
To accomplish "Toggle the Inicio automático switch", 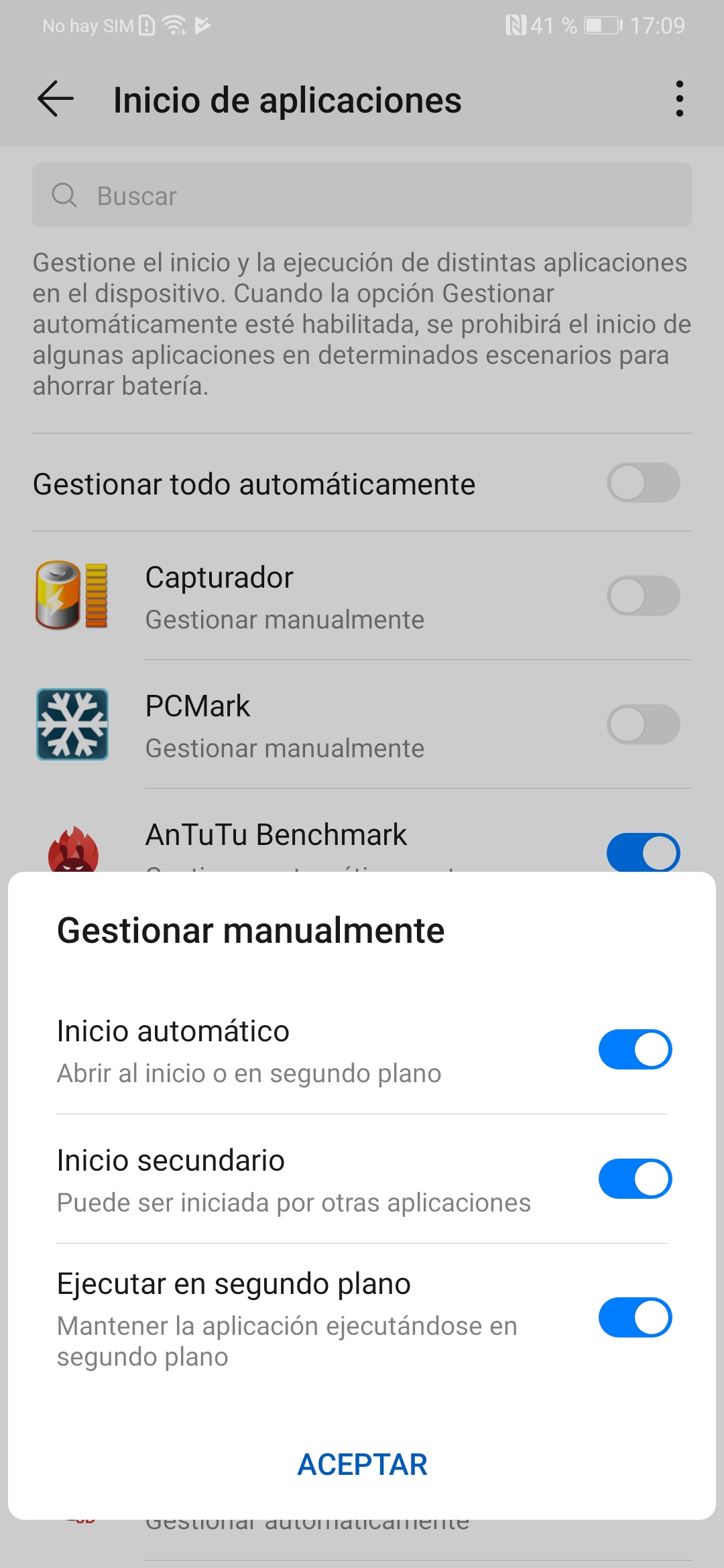I will point(635,1049).
